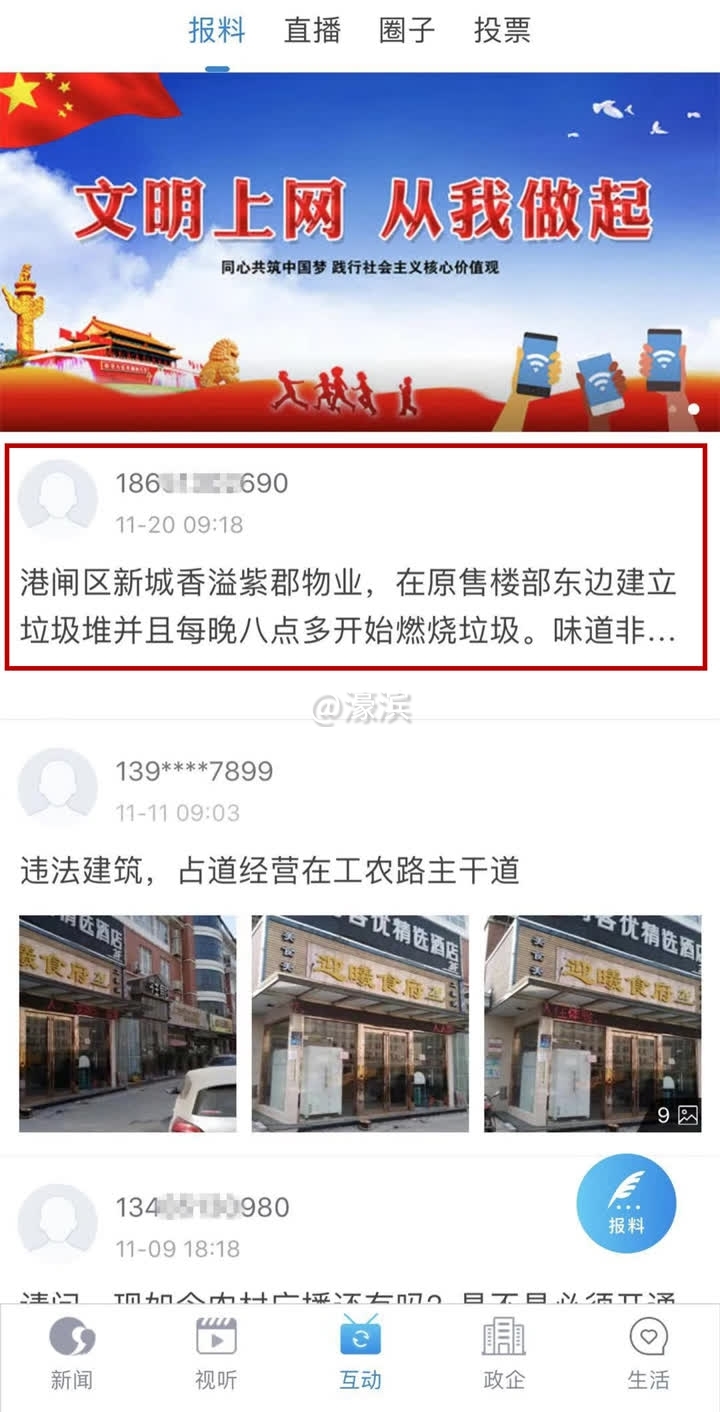Image resolution: width=720 pixels, height=1412 pixels.
Task: Open the 政企 bottom tab
Action: click(x=504, y=1354)
